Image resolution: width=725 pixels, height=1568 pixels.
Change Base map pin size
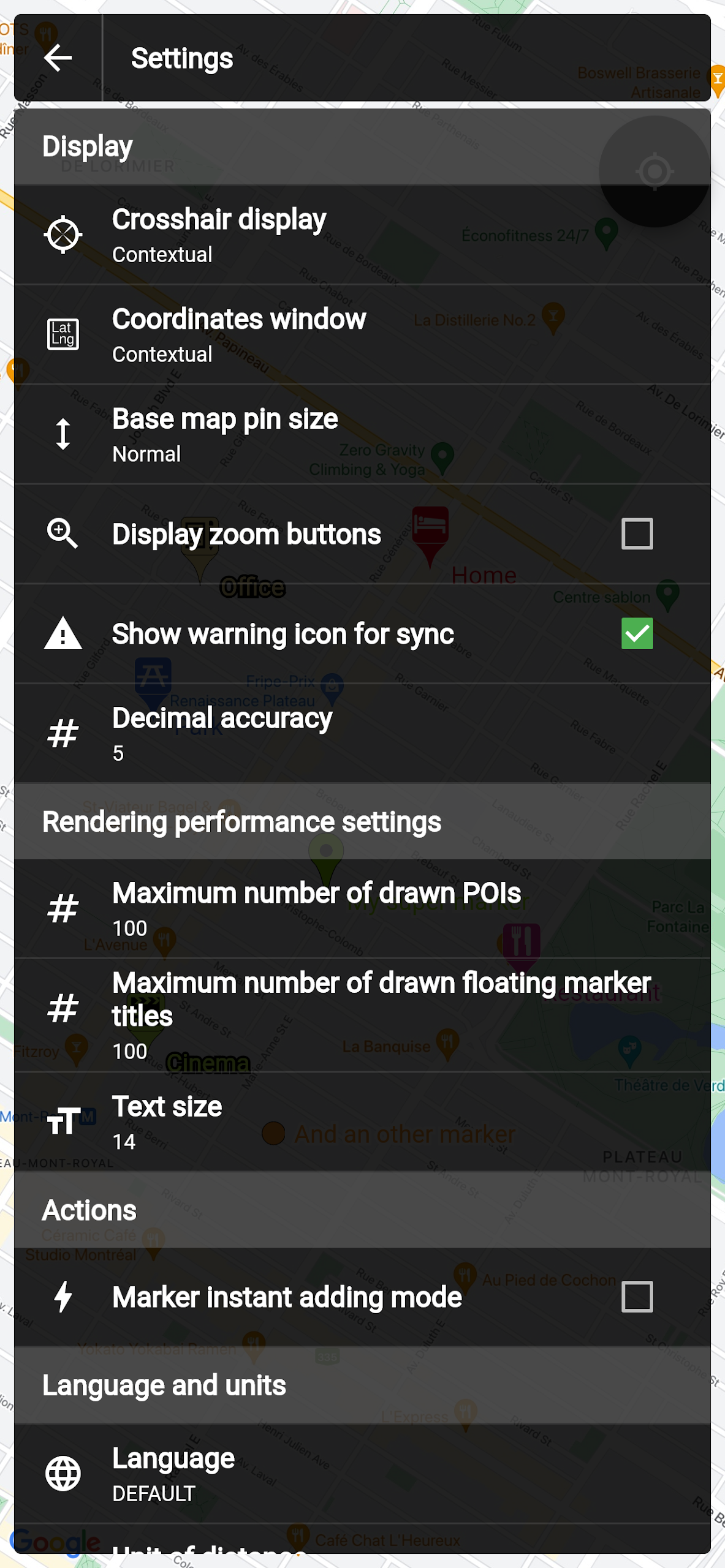362,435
